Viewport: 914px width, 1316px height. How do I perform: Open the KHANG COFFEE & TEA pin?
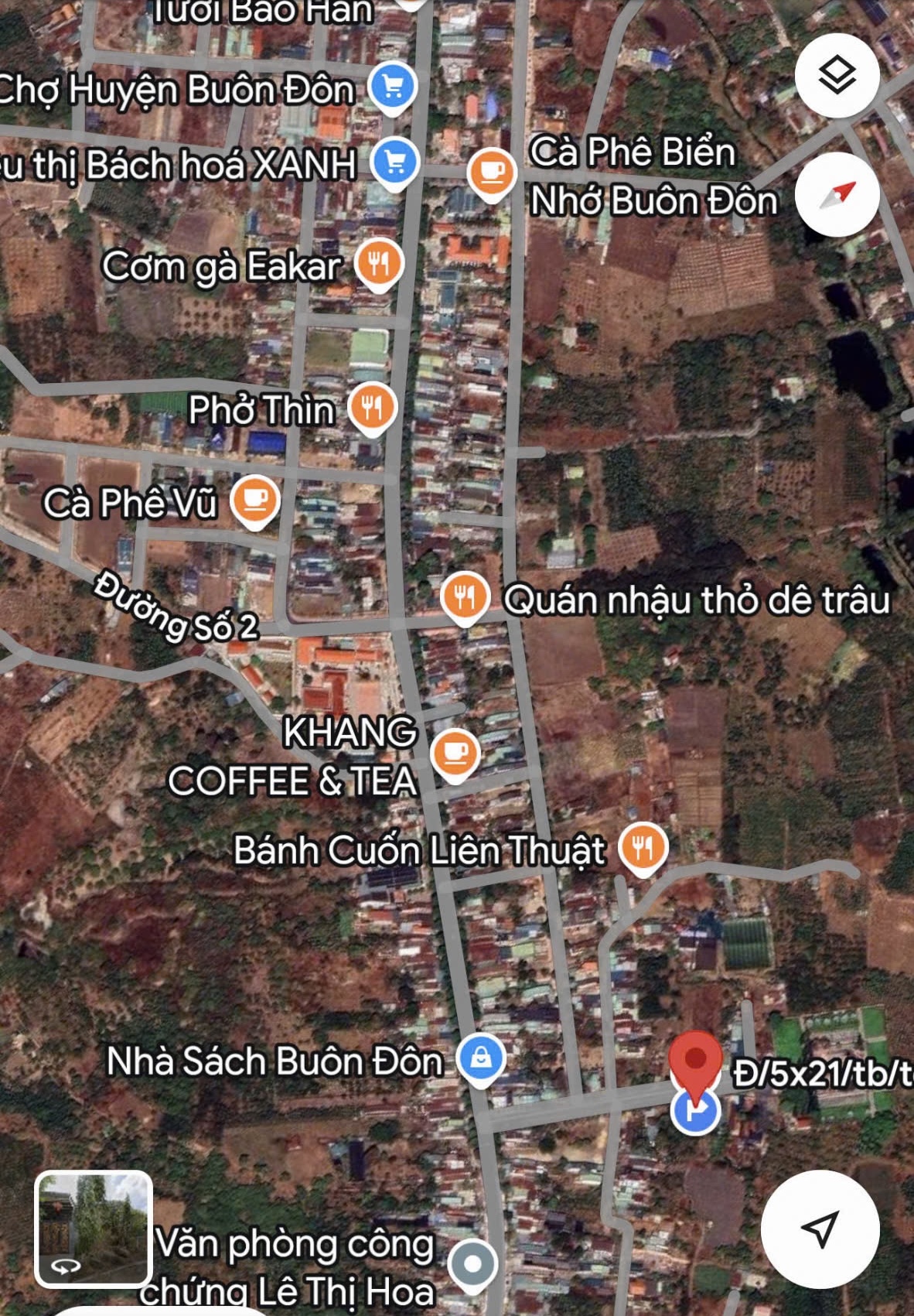(455, 753)
